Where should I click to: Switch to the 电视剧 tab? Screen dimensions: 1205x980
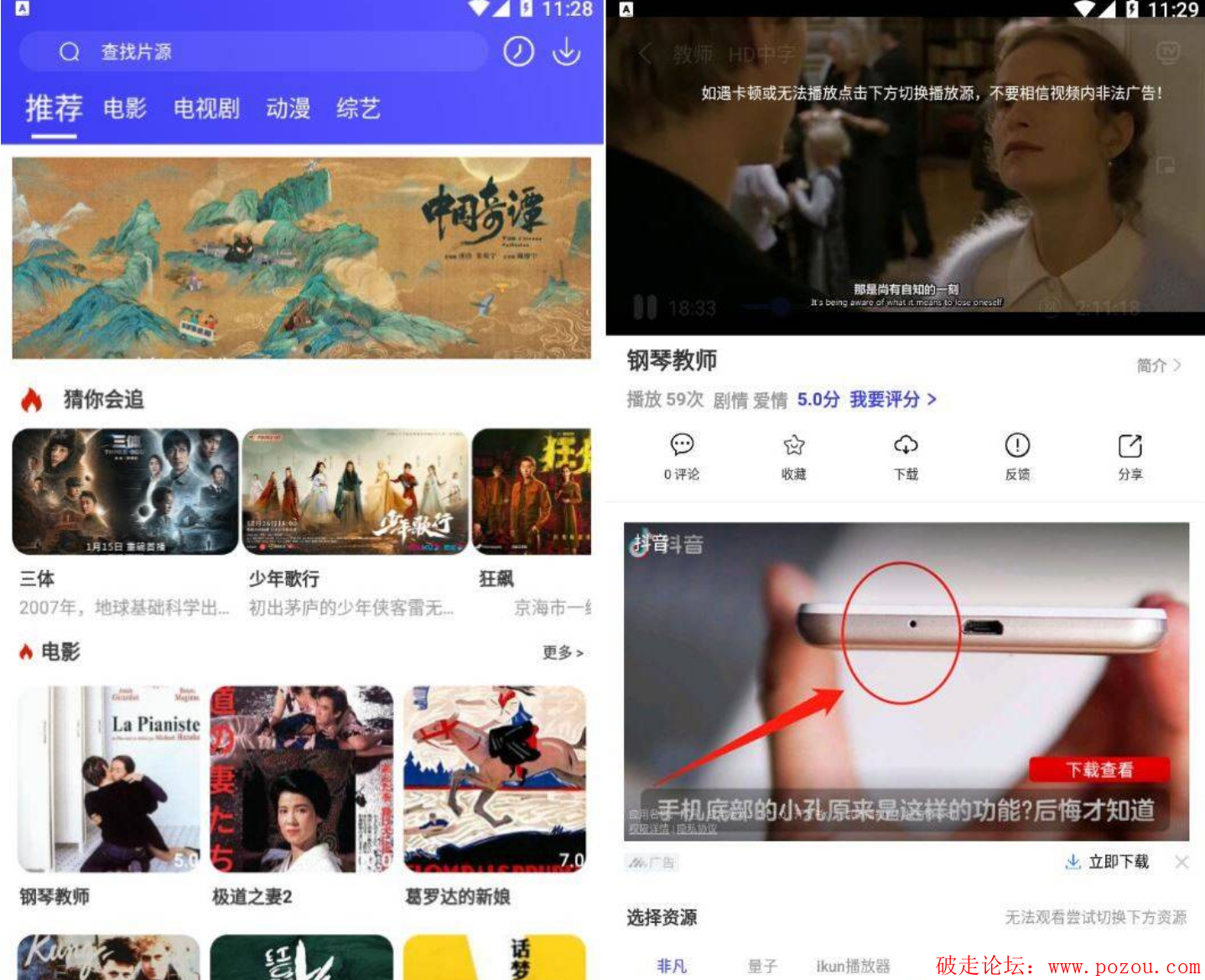click(x=206, y=108)
